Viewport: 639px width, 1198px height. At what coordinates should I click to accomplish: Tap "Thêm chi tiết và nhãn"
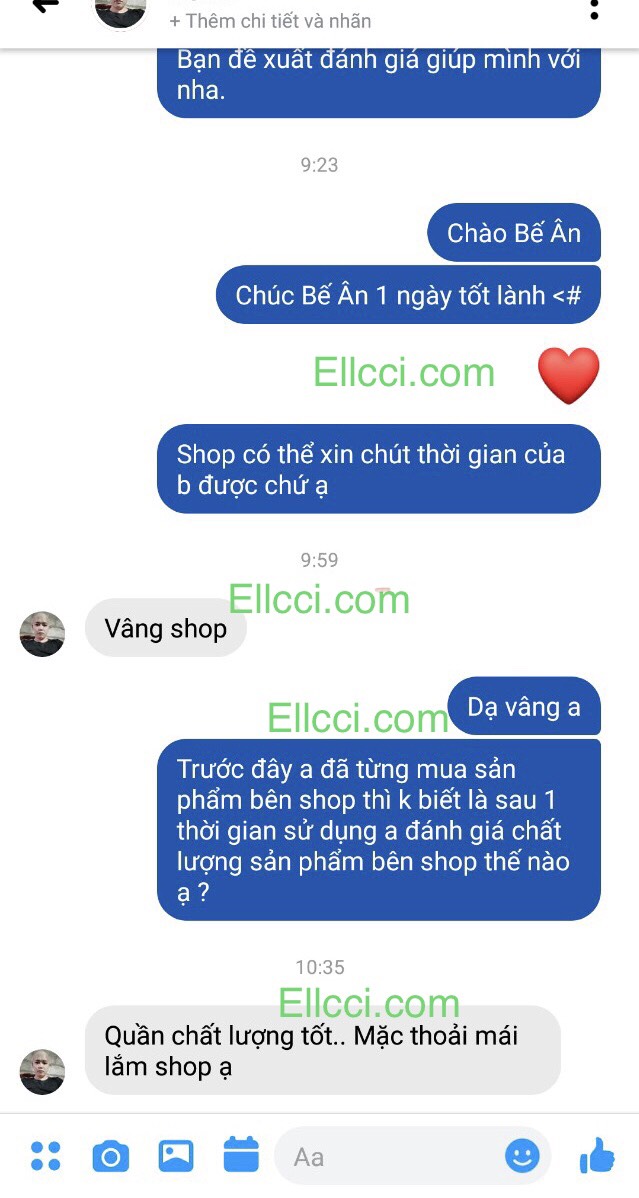pos(270,20)
